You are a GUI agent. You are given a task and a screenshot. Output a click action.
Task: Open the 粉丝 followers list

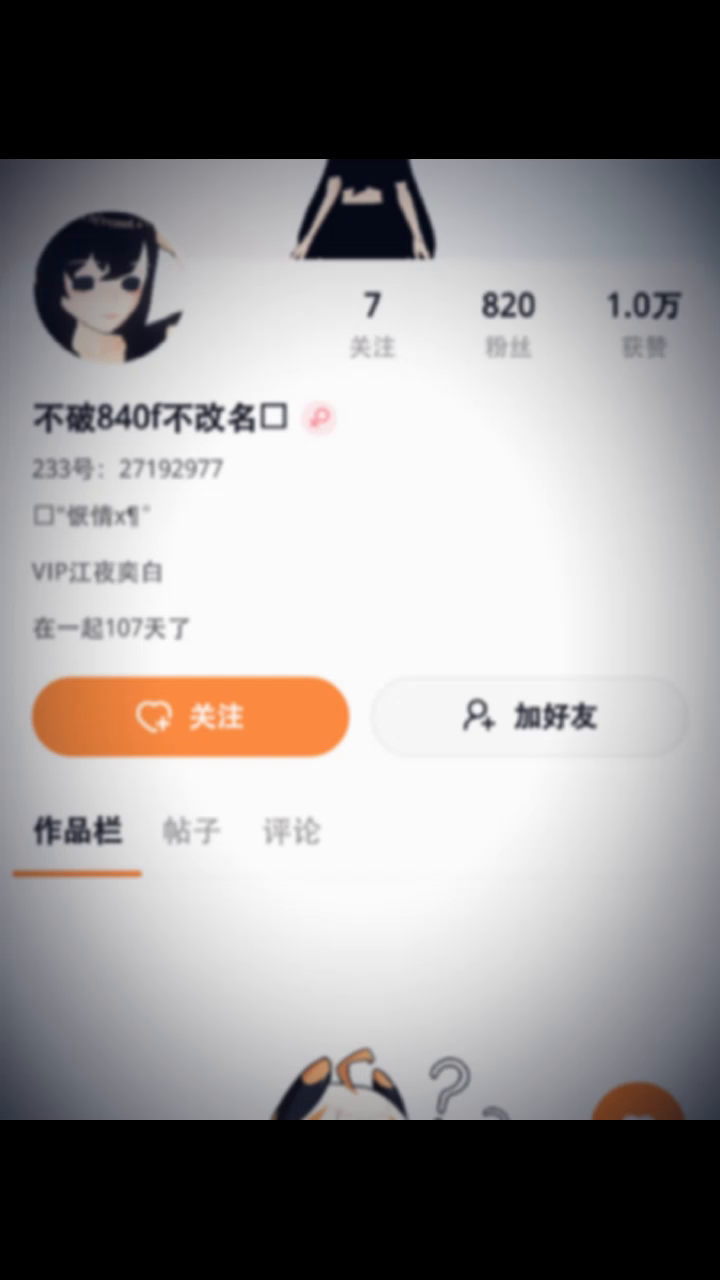click(508, 323)
